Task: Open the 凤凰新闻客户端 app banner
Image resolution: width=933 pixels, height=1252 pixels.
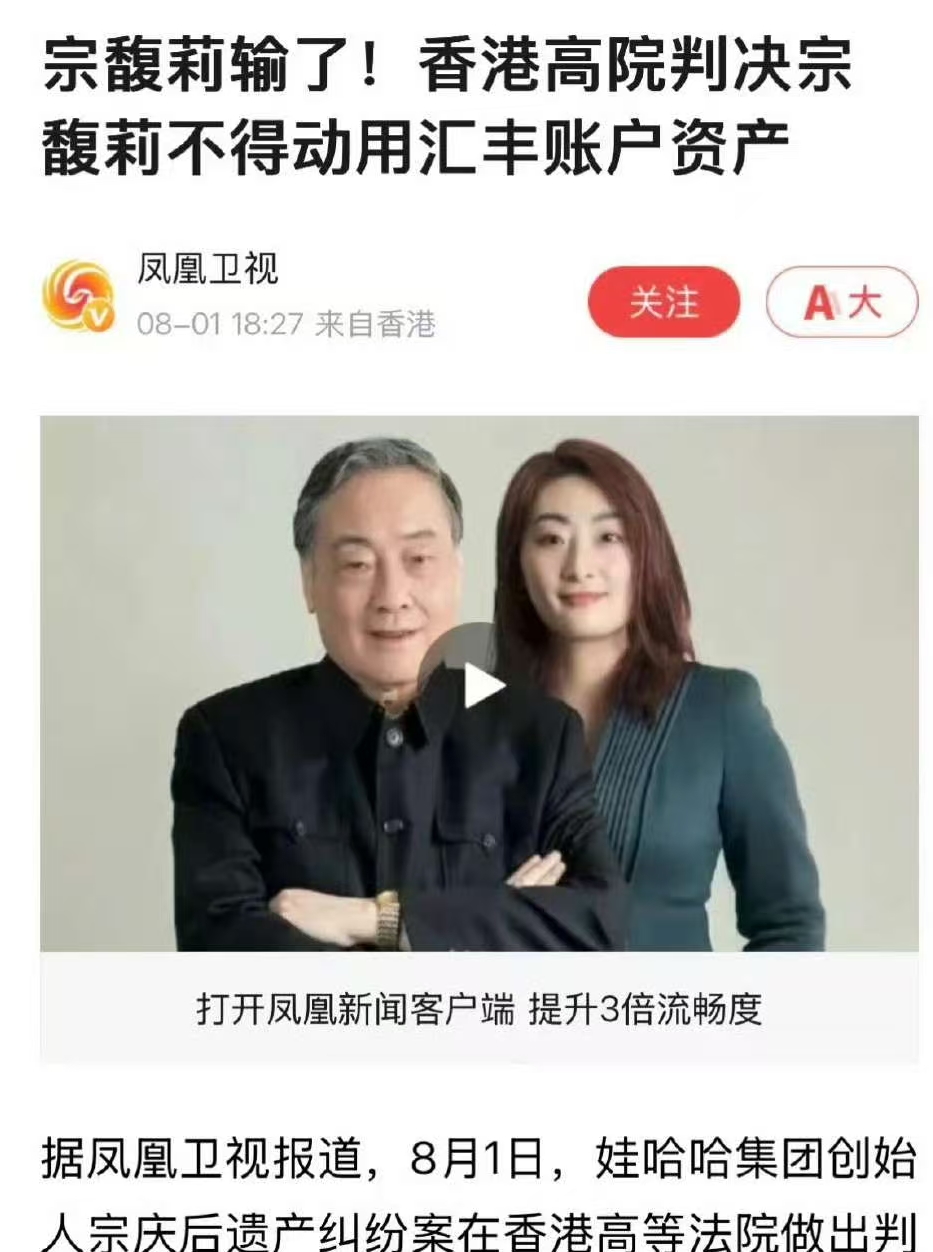Action: click(x=478, y=1009)
